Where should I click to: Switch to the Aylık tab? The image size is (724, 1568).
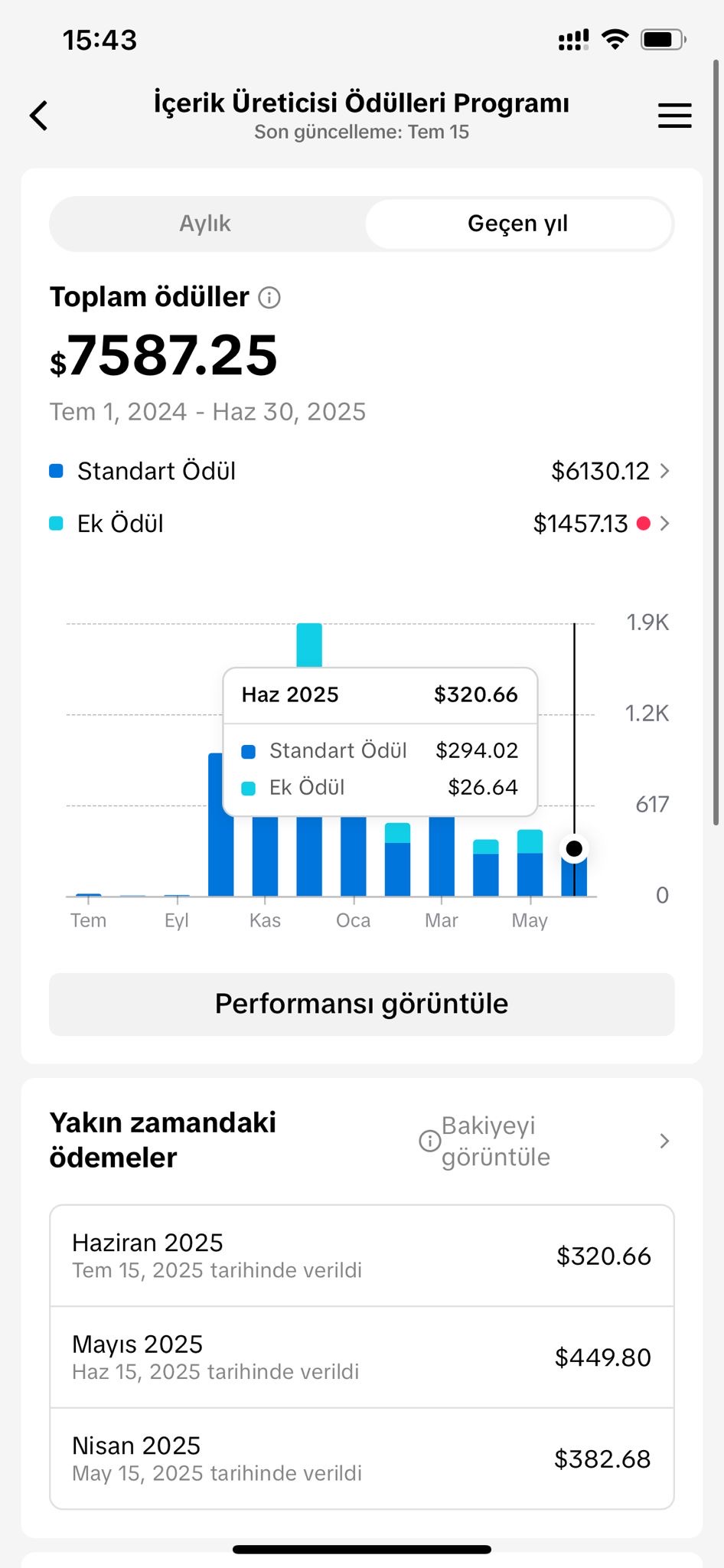coord(205,224)
